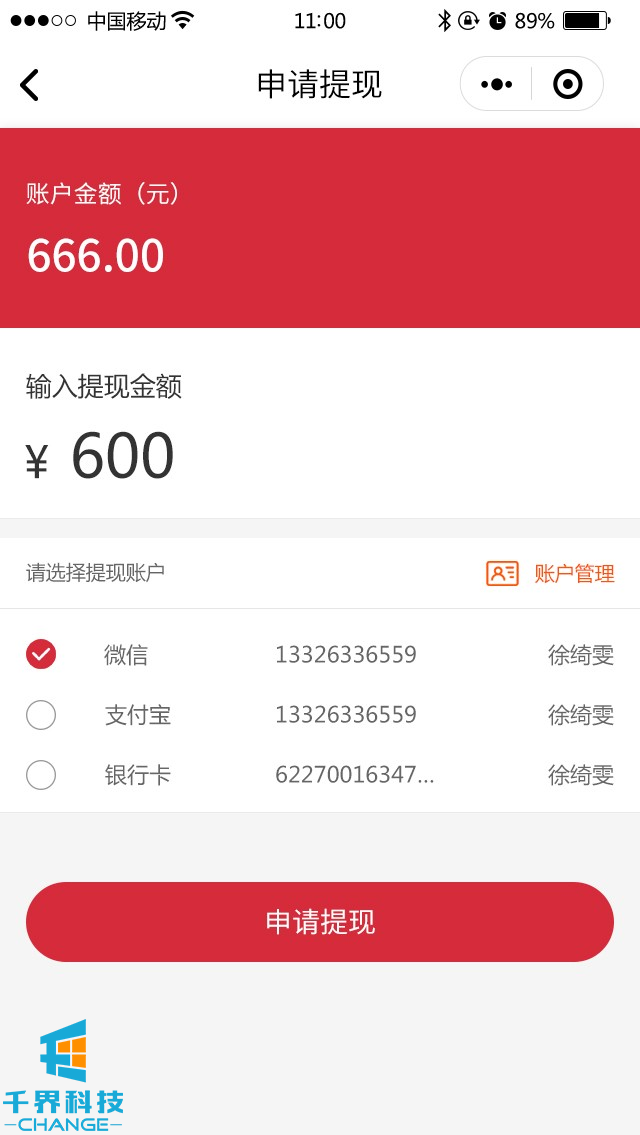Select 微信 as the withdrawal account
This screenshot has width=640, height=1135.
[41, 655]
